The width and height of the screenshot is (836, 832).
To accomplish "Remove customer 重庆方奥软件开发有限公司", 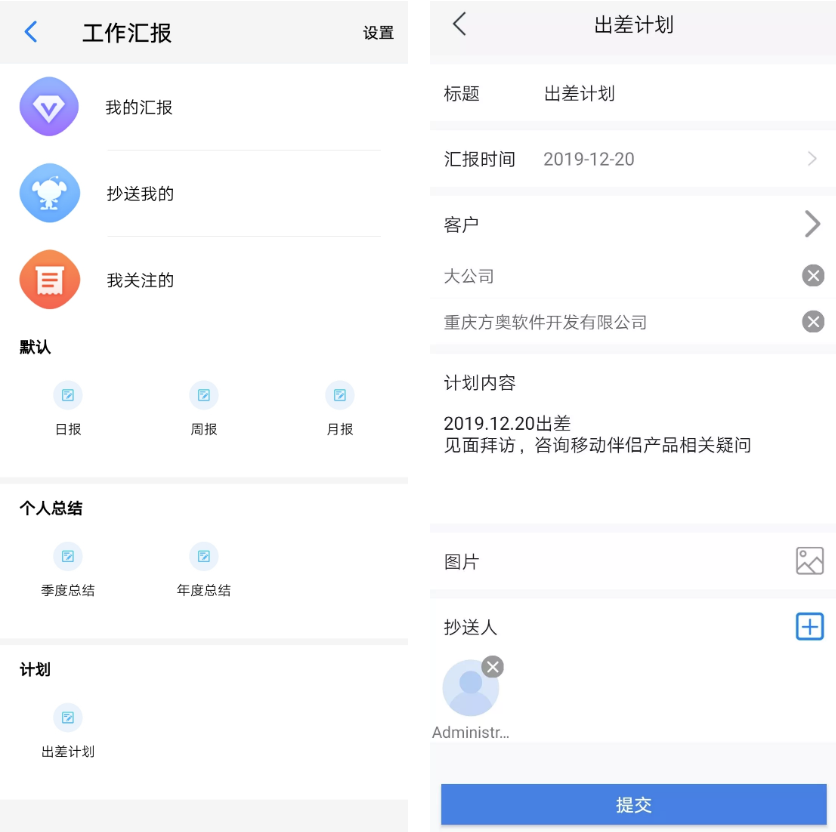I will [x=813, y=322].
